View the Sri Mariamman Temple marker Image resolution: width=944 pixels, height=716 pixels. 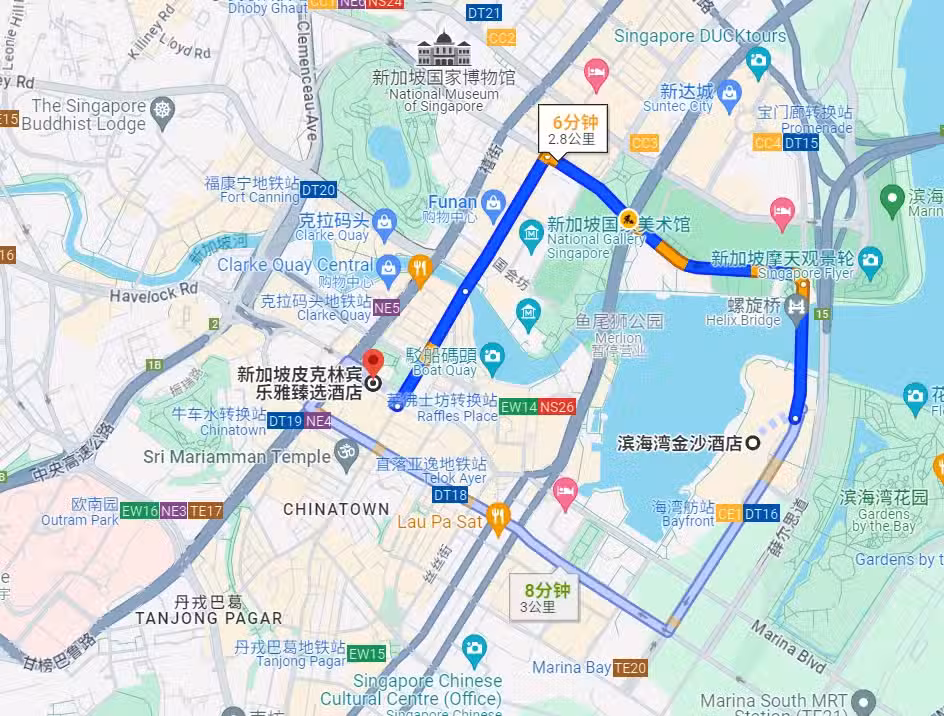click(346, 456)
